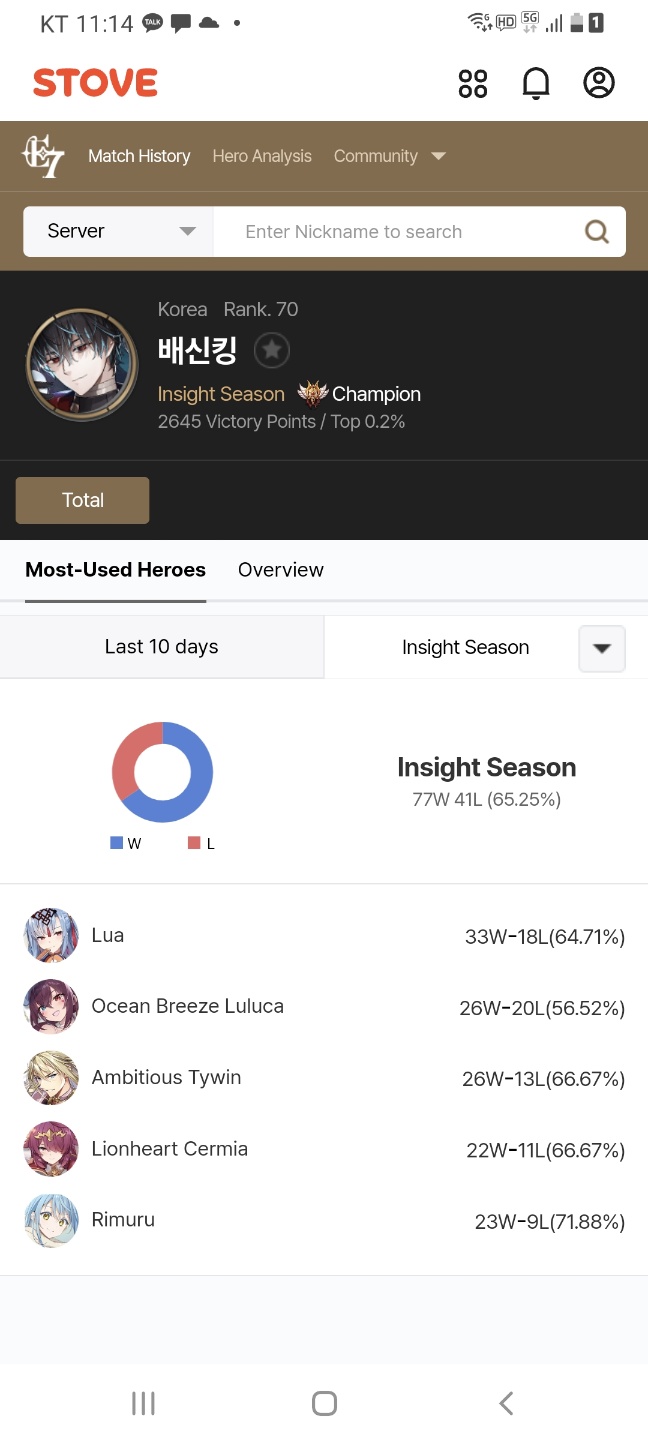The width and height of the screenshot is (648, 1440).
Task: Open the Server dropdown
Action: pyautogui.click(x=118, y=231)
